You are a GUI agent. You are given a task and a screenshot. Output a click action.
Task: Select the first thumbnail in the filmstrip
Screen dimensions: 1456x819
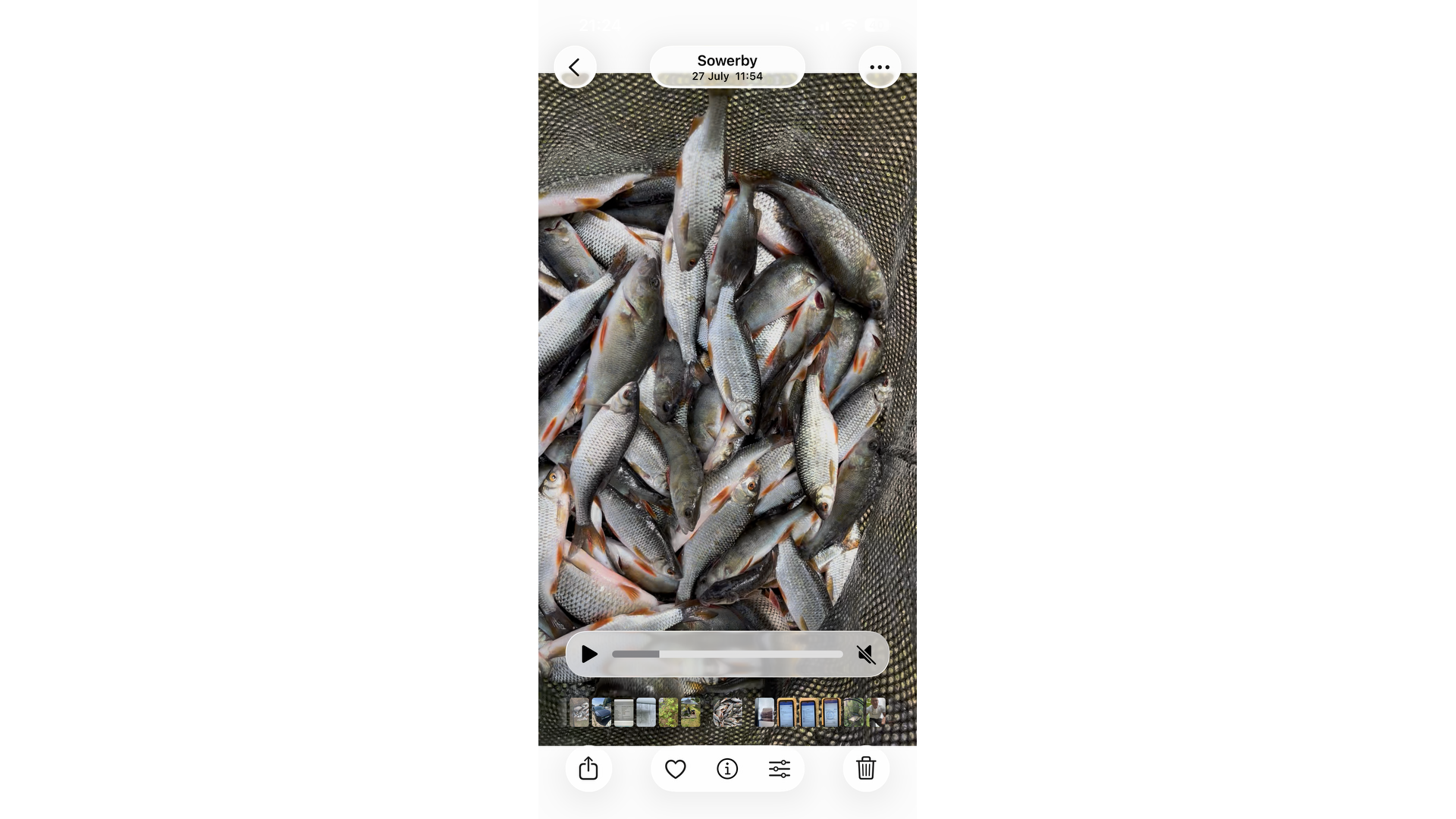(x=579, y=713)
